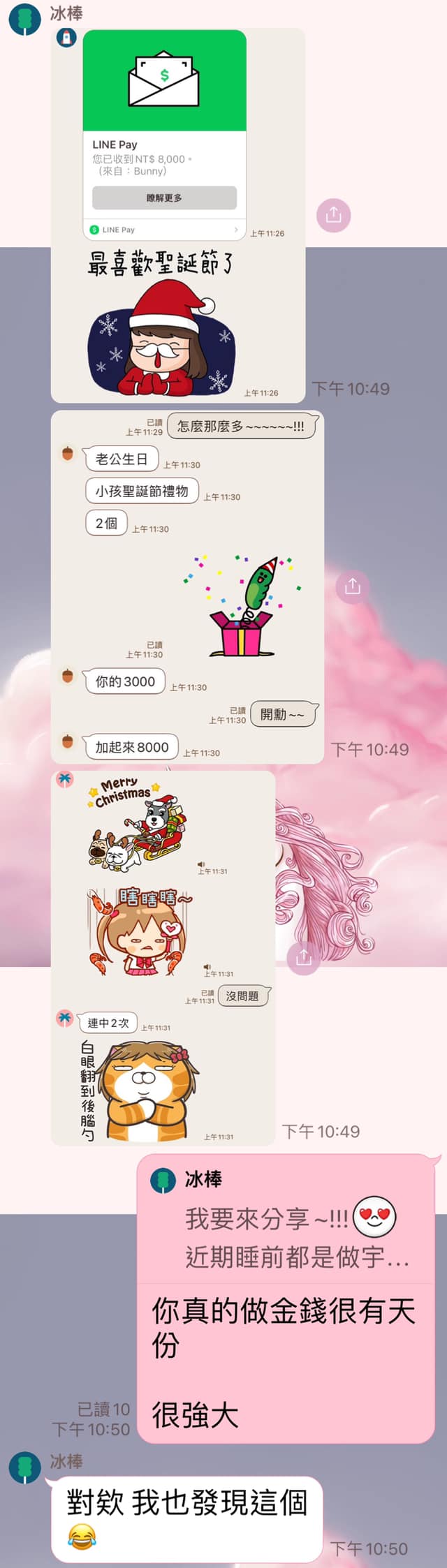Image resolution: width=447 pixels, height=1568 pixels.
Task: Share the image with the Merry Christmas sticker
Action: point(303,957)
